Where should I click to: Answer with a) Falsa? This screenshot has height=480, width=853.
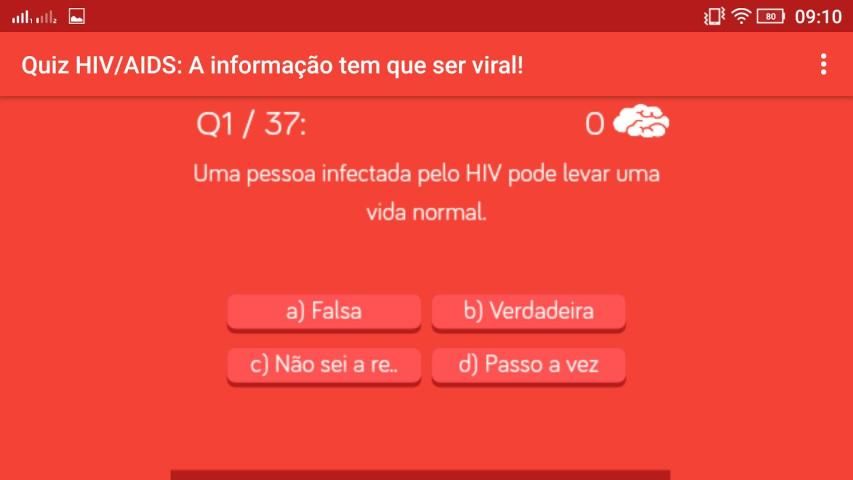tap(324, 311)
